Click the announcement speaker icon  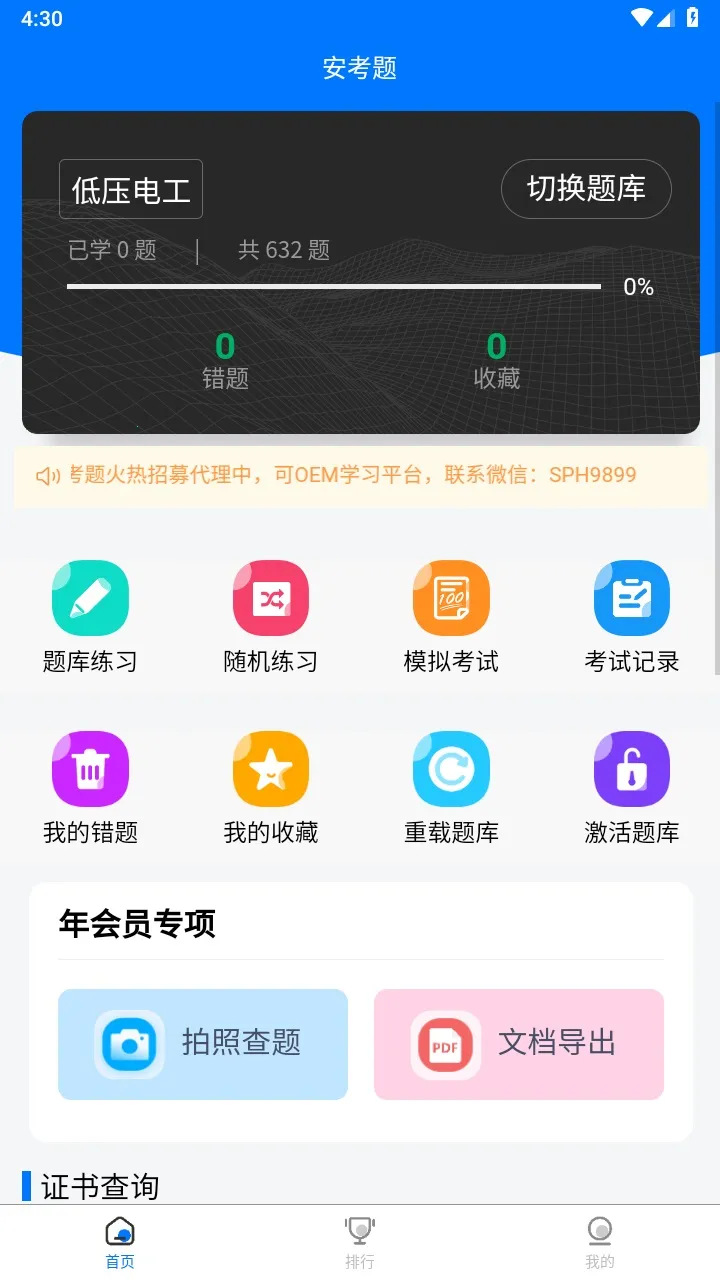coord(47,473)
